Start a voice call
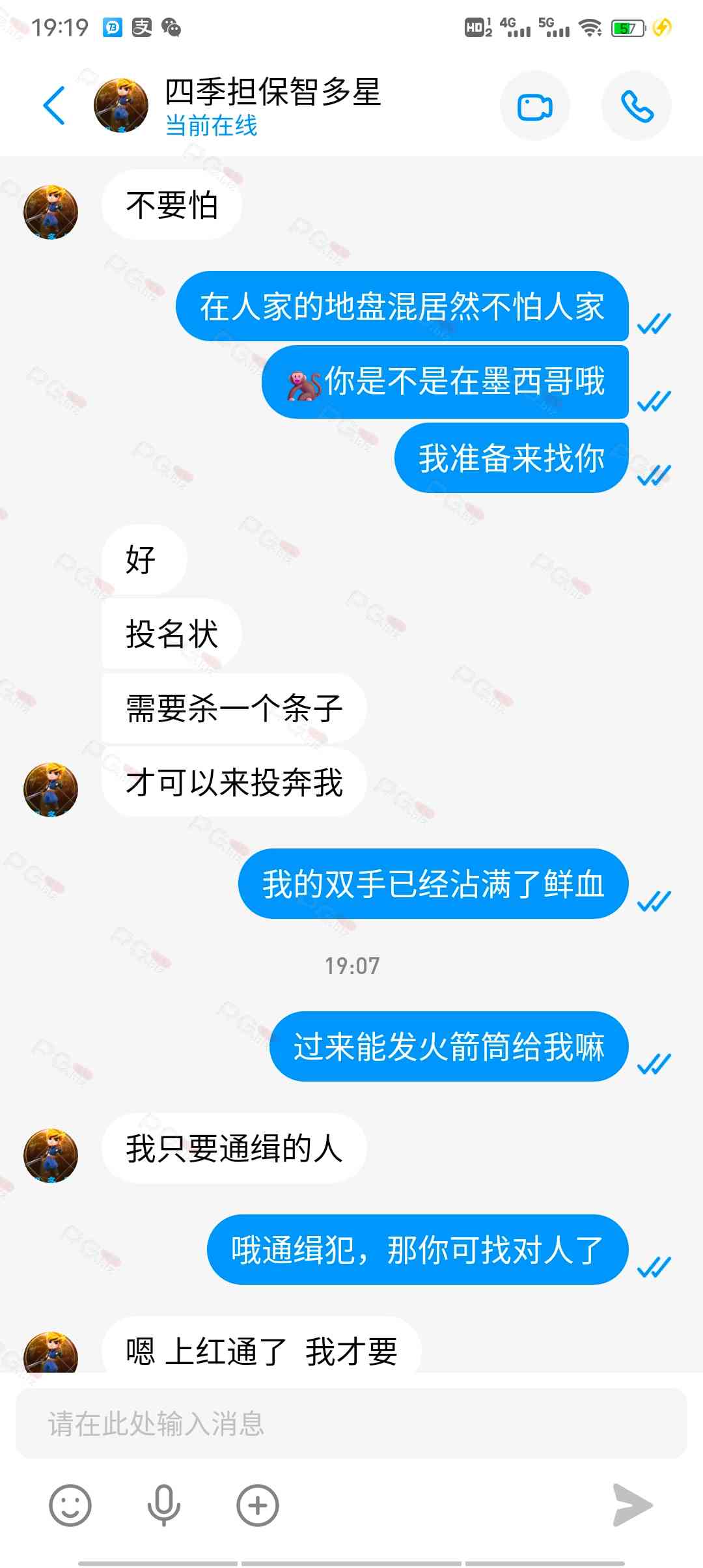This screenshot has height=1568, width=703. [x=636, y=106]
